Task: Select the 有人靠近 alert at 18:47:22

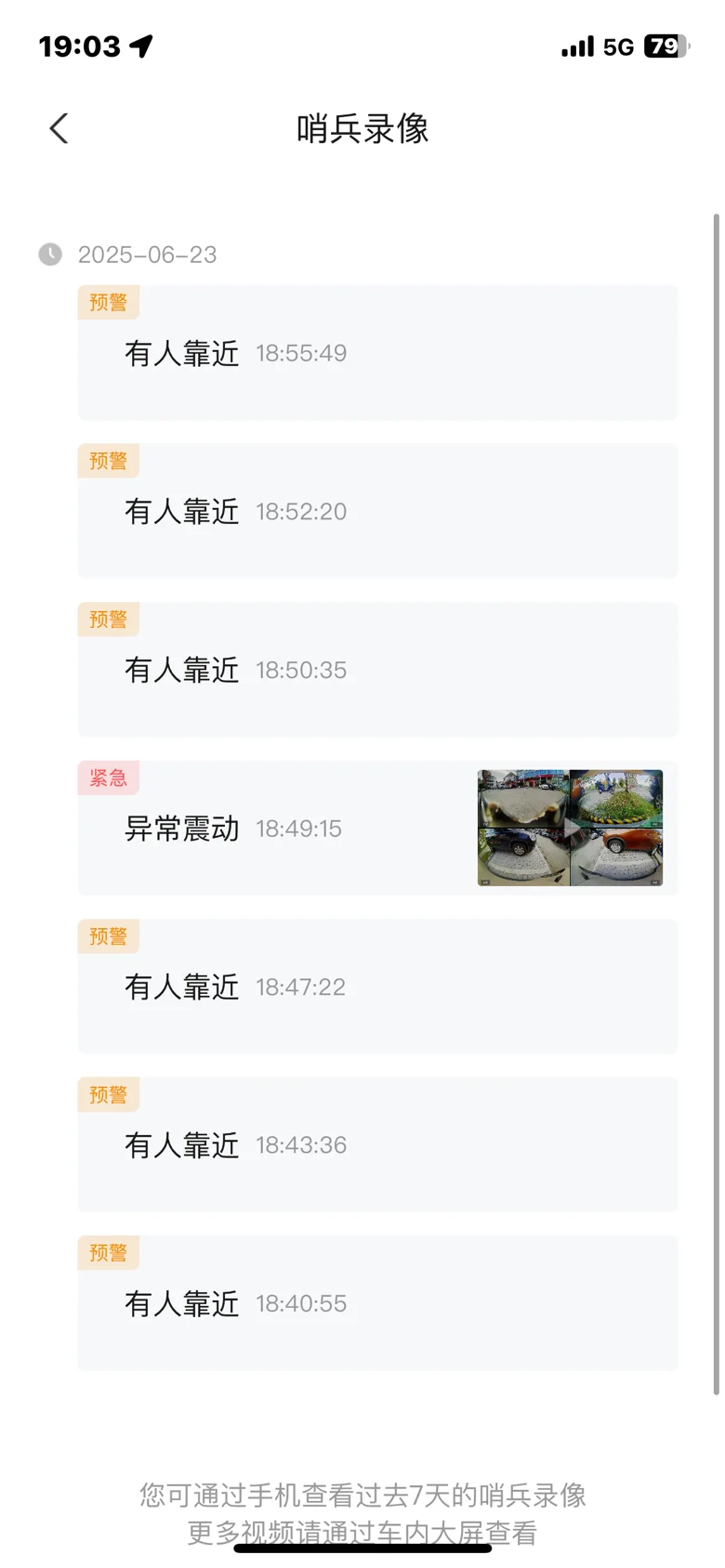Action: tap(376, 987)
